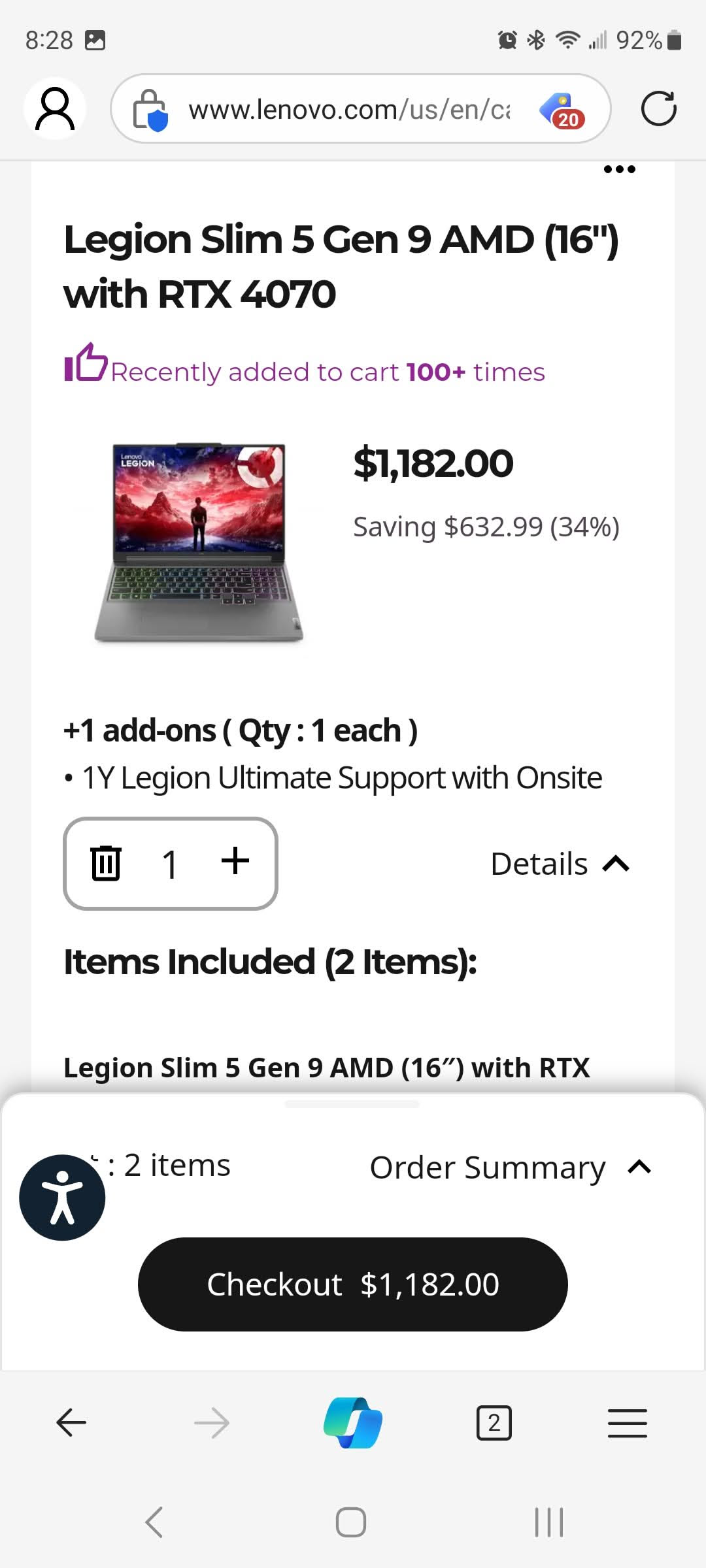This screenshot has height=1568, width=706.
Task: Remove the item with the trash icon
Action: tap(105, 863)
